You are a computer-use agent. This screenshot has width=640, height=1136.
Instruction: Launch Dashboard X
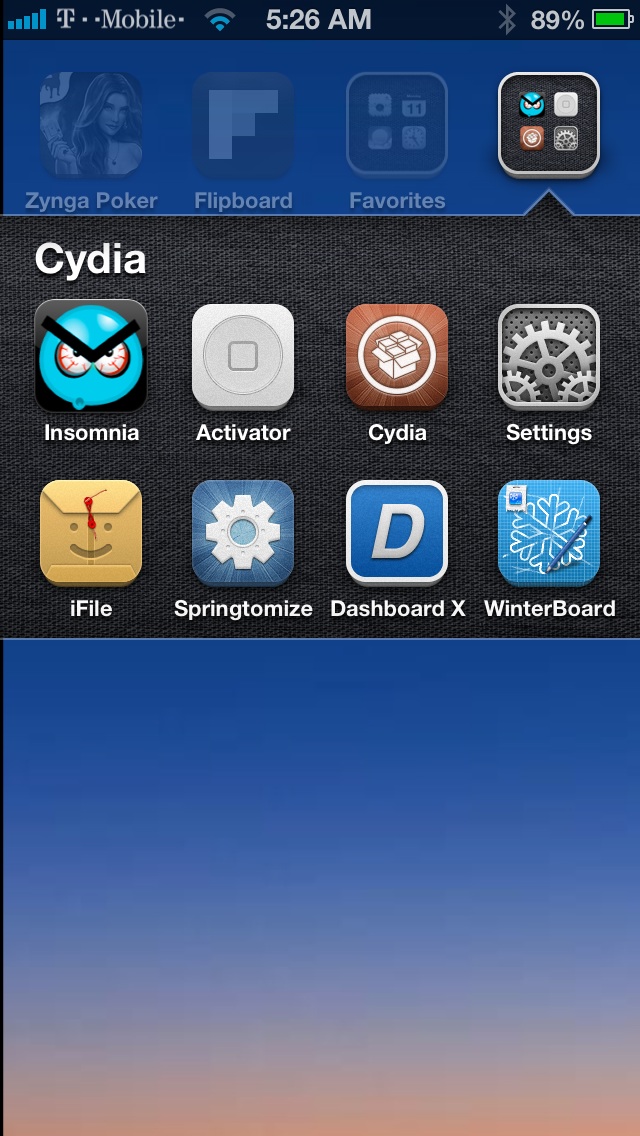(396, 532)
